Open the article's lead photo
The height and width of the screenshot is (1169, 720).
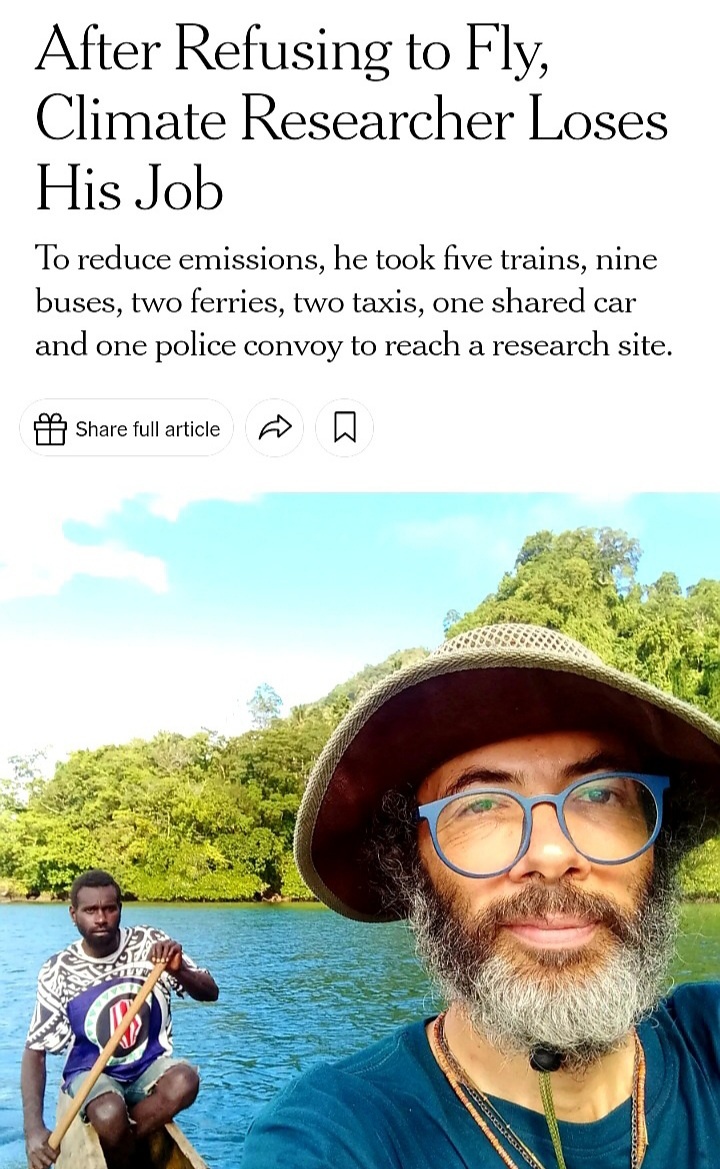point(360,830)
